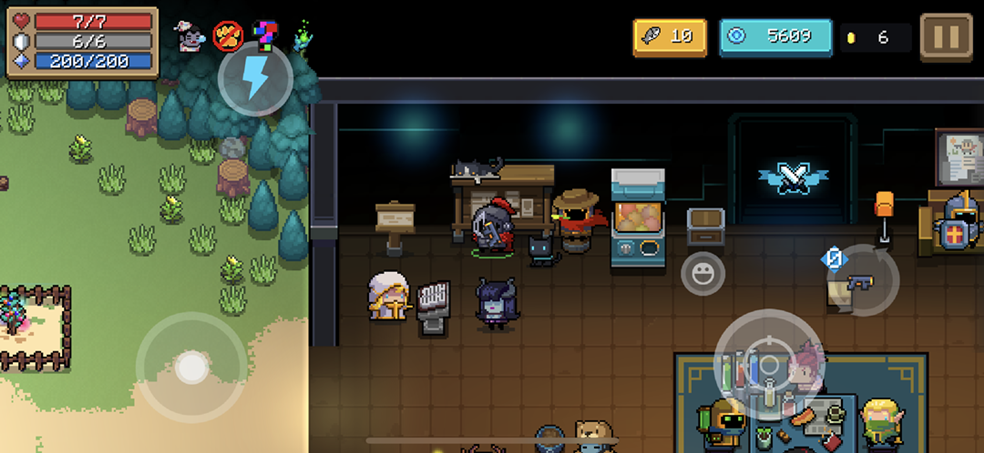Open the fish currency counter

click(669, 37)
